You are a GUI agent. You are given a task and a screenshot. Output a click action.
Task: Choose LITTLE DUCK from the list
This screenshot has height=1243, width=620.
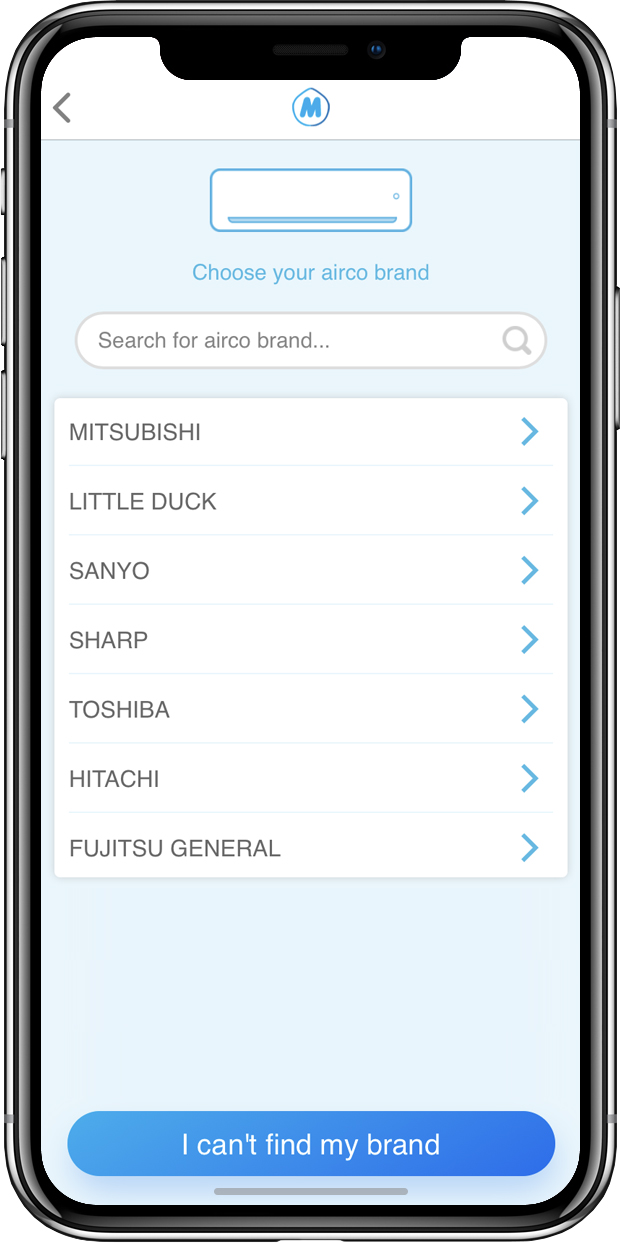(311, 501)
